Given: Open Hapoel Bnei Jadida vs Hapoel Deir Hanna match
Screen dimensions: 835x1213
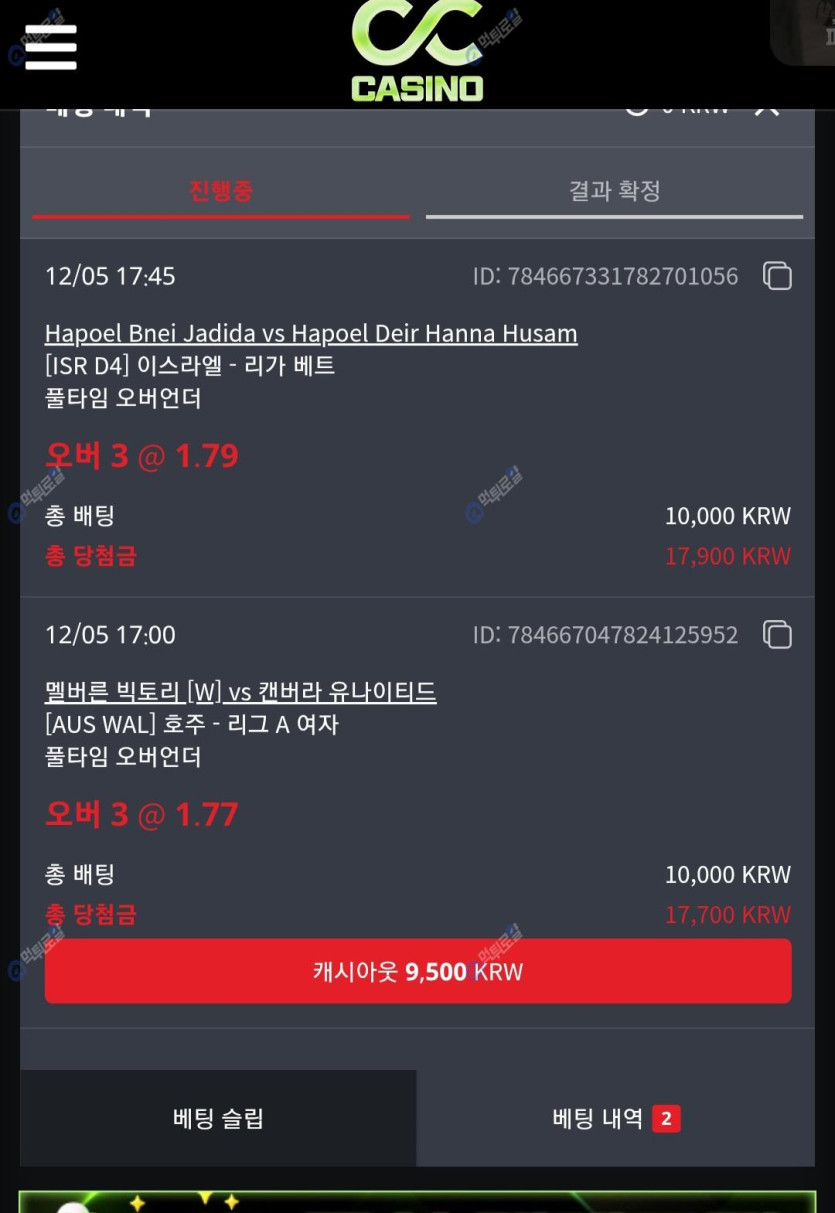Looking at the screenshot, I should (x=311, y=333).
